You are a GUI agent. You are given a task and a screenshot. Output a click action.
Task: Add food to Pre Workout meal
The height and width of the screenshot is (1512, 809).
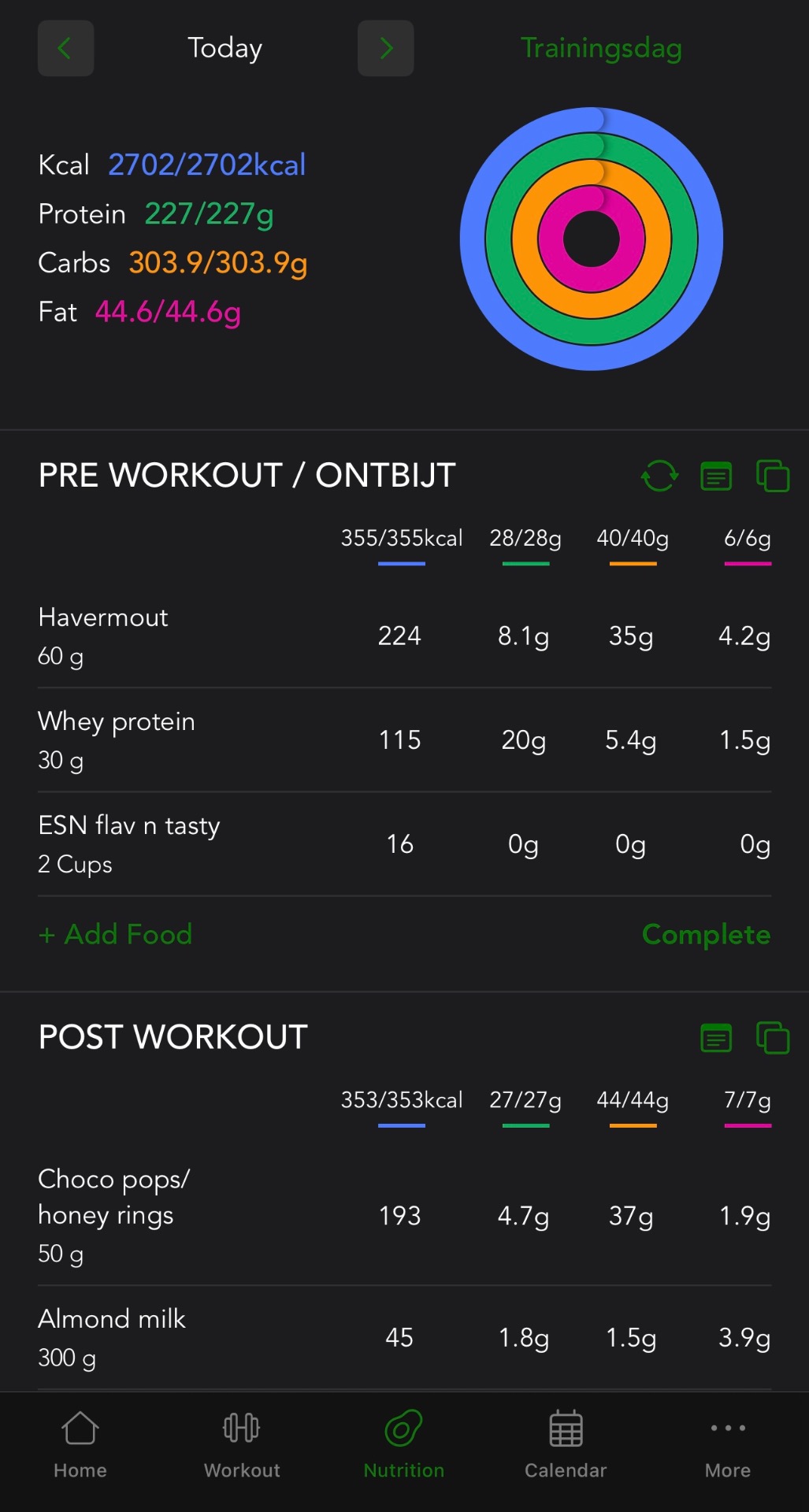[115, 934]
